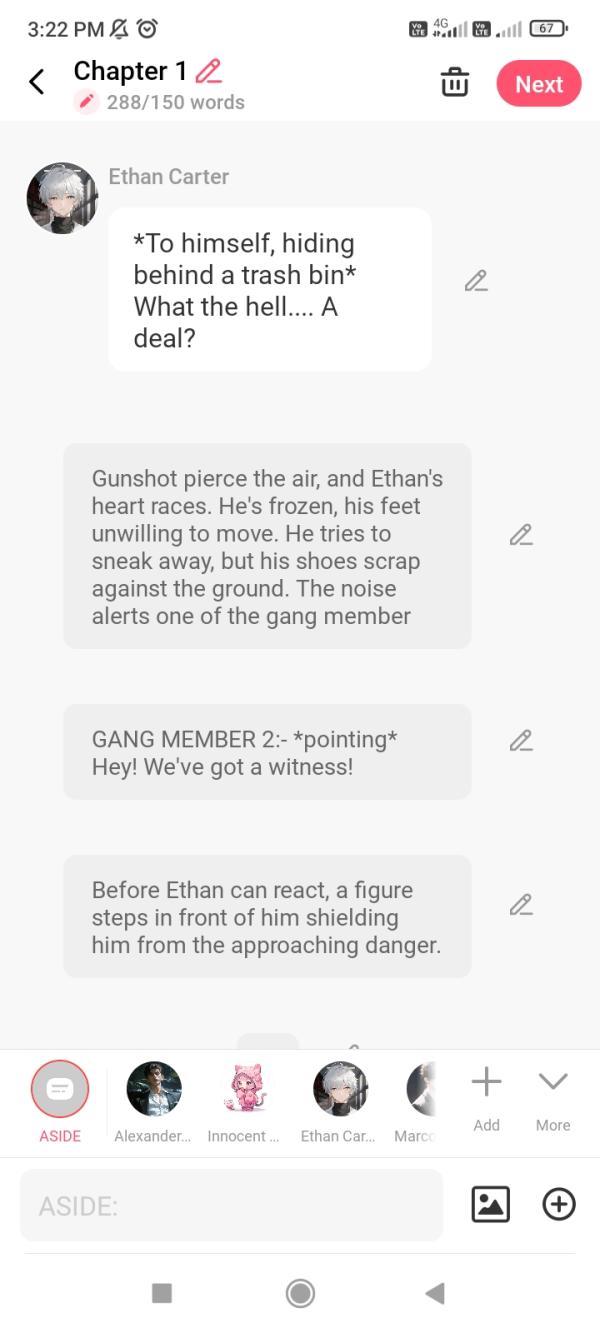Image resolution: width=600 pixels, height=1333 pixels.
Task: Tap the Next button
Action: point(539,84)
